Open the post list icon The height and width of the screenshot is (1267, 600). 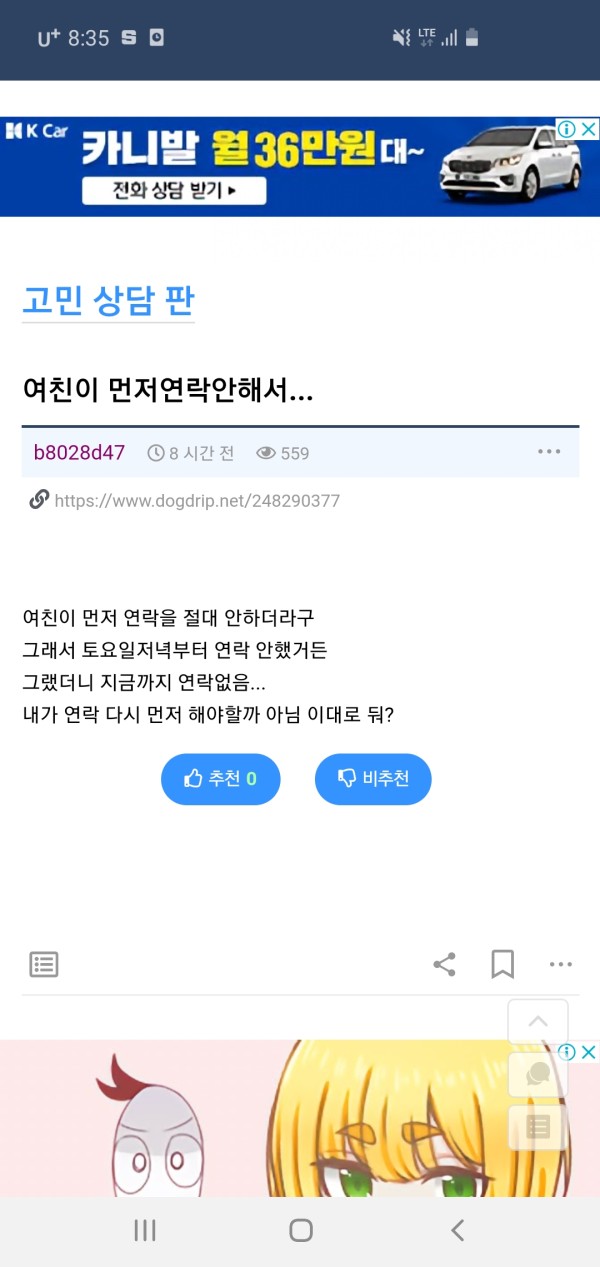click(x=43, y=965)
